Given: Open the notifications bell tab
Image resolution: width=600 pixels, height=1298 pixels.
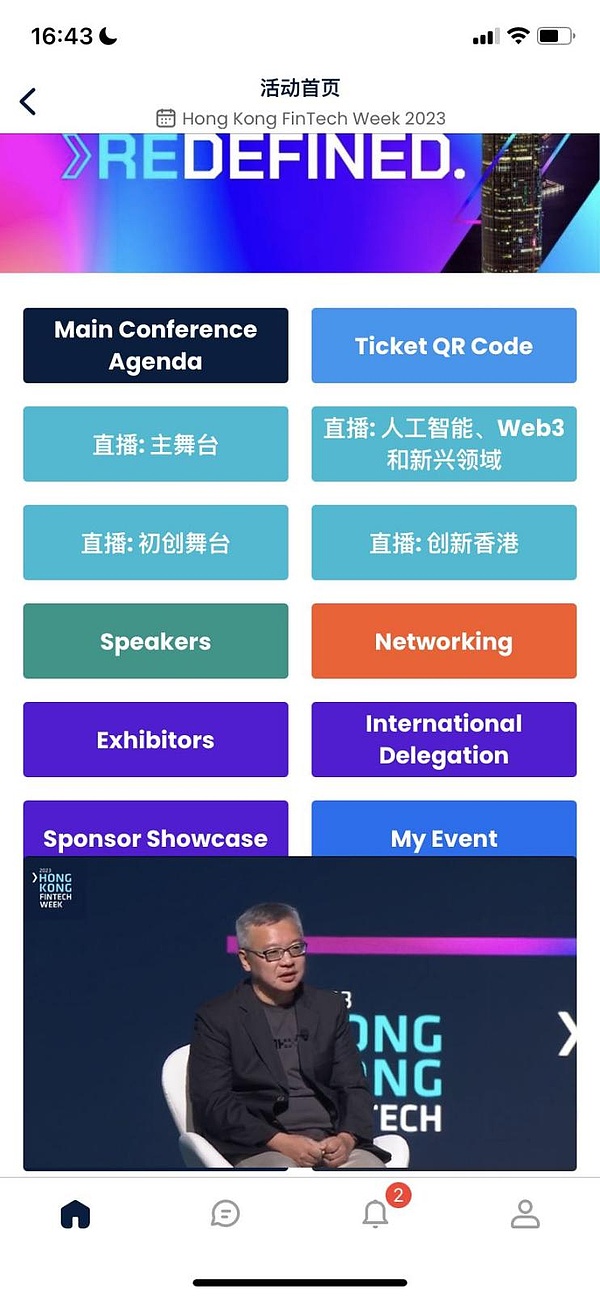Looking at the screenshot, I should click(376, 1214).
